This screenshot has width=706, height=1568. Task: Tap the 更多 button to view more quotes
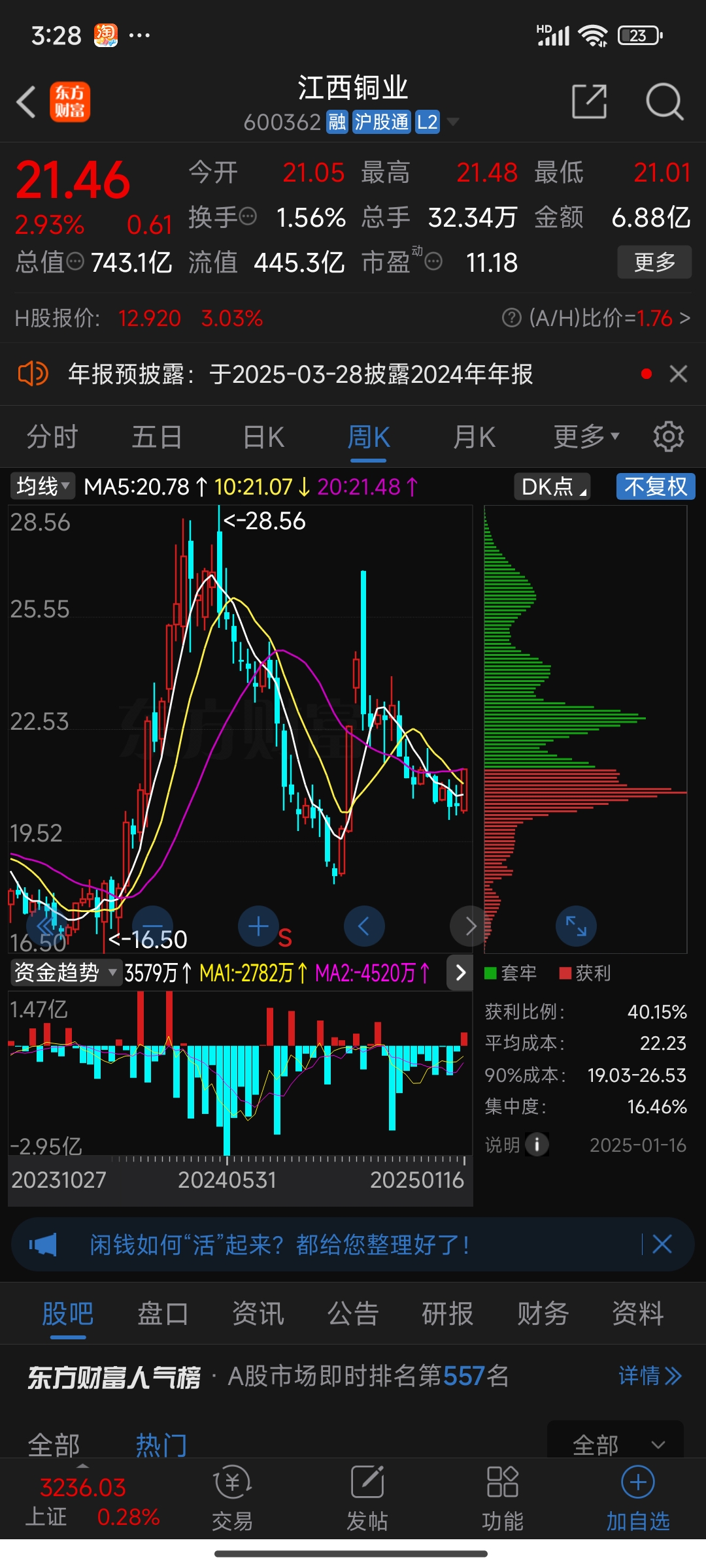654,261
